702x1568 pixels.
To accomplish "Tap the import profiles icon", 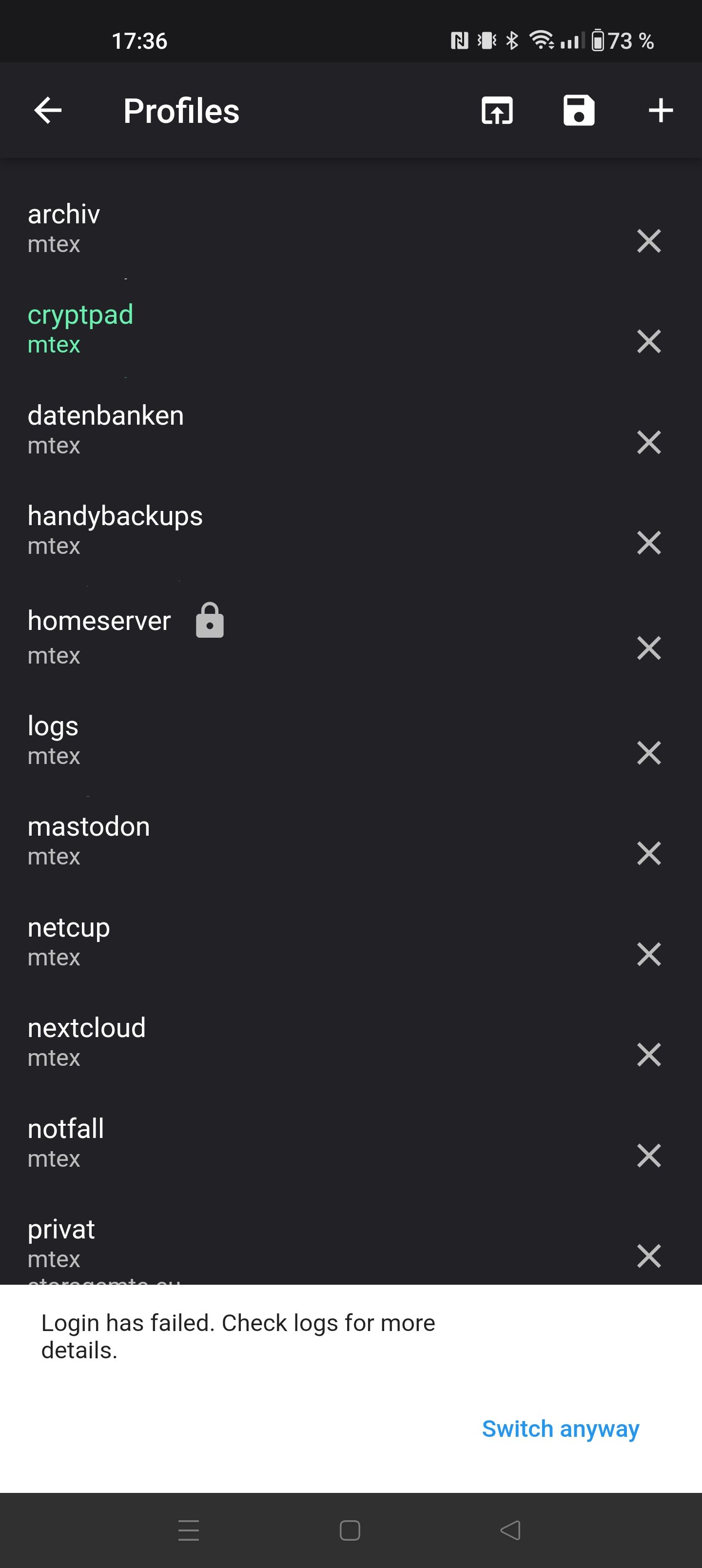I will click(x=497, y=111).
